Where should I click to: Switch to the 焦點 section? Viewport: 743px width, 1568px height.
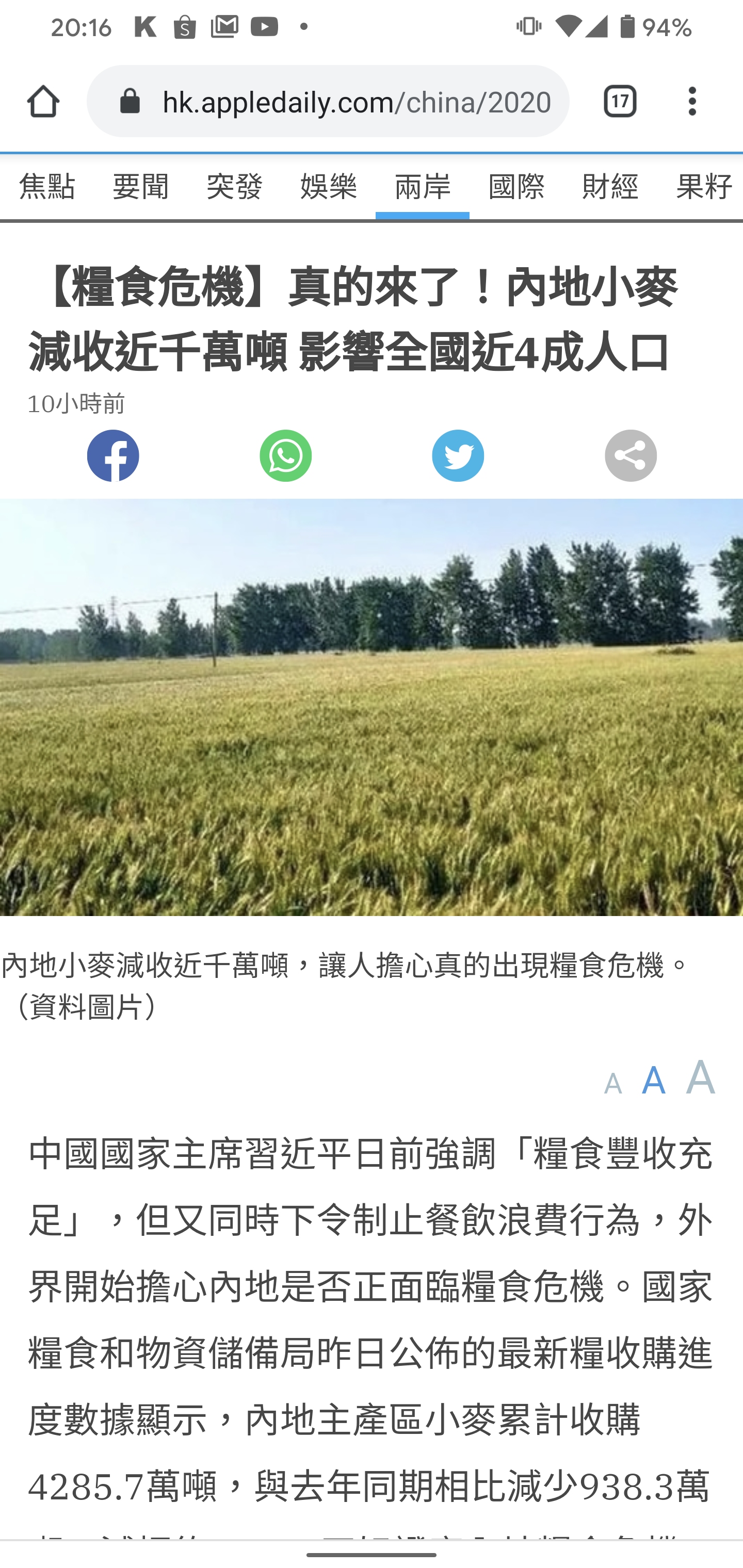[47, 186]
